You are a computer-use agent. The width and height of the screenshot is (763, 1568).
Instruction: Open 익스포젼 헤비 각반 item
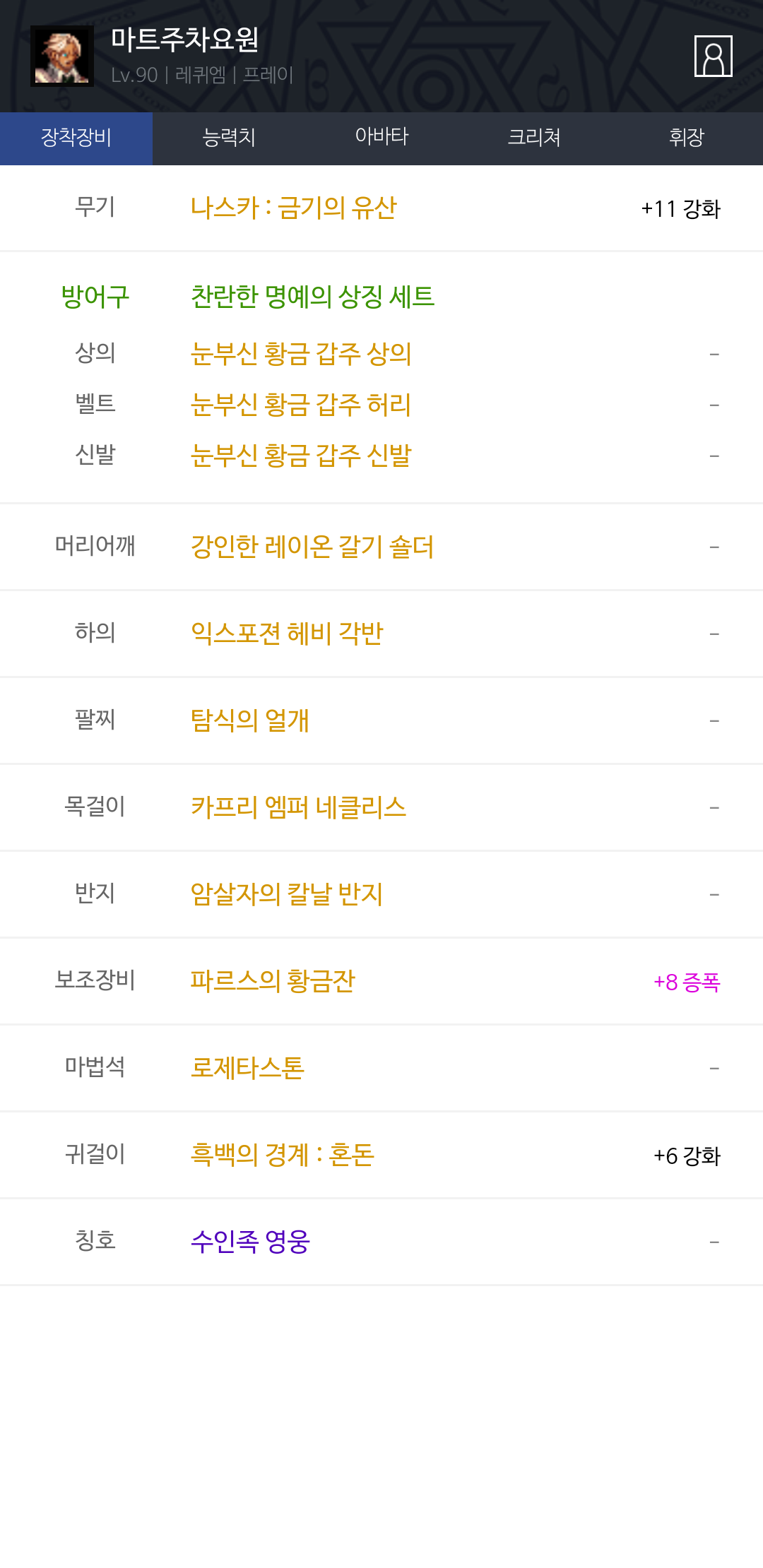(x=287, y=634)
